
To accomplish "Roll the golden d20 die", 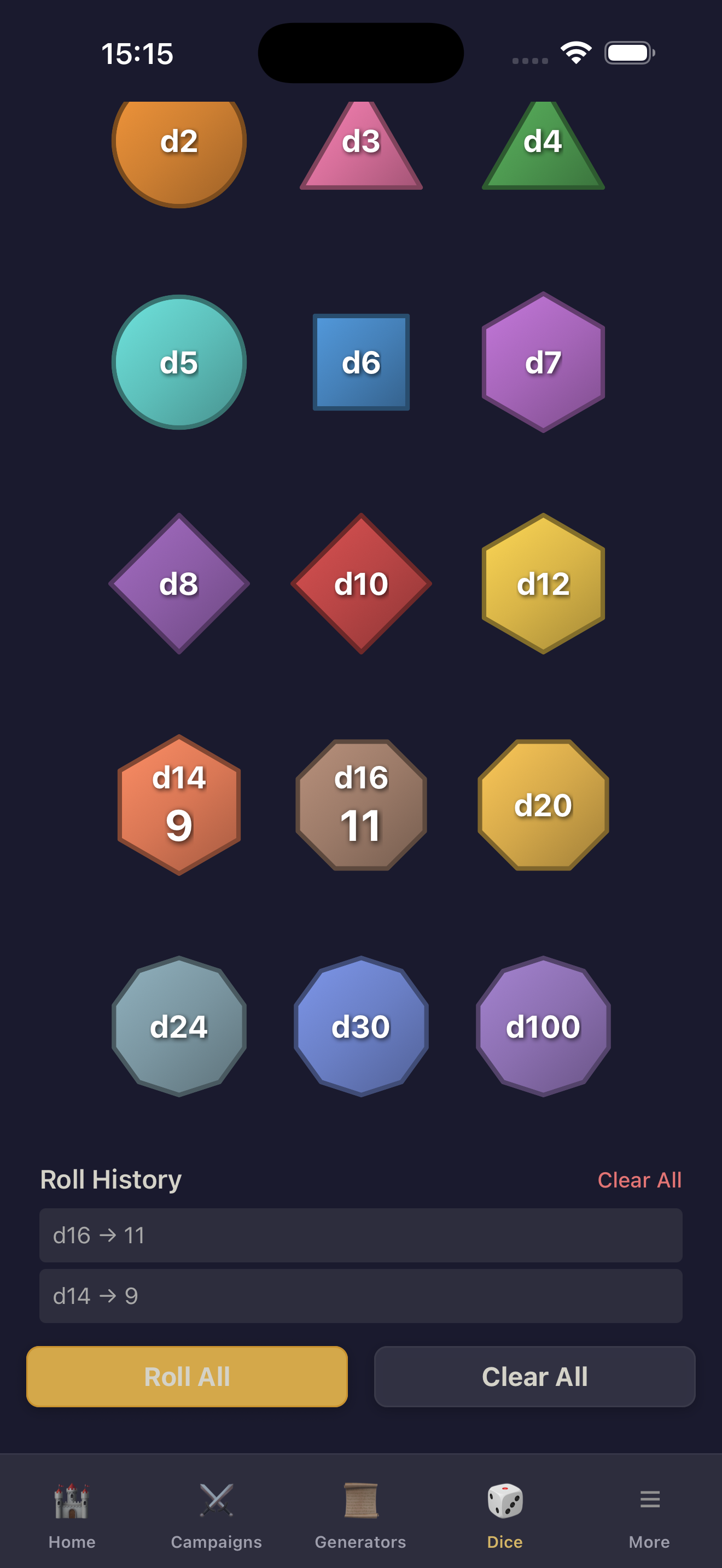I will 543,805.
